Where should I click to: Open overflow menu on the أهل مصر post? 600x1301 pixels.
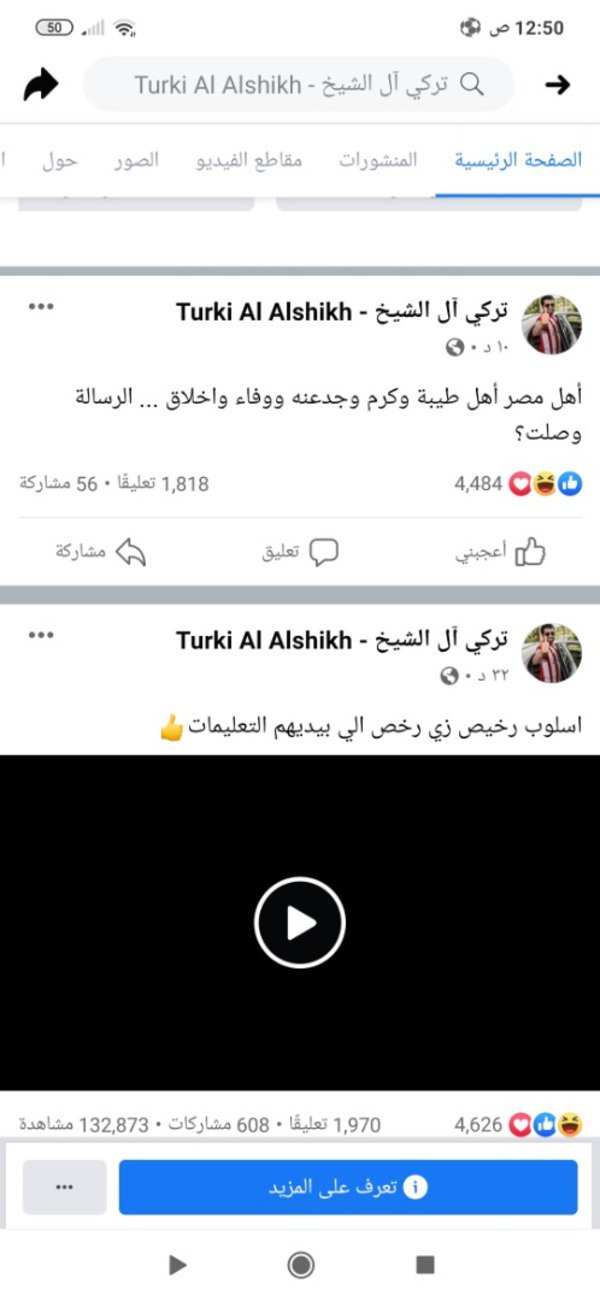pyautogui.click(x=41, y=307)
